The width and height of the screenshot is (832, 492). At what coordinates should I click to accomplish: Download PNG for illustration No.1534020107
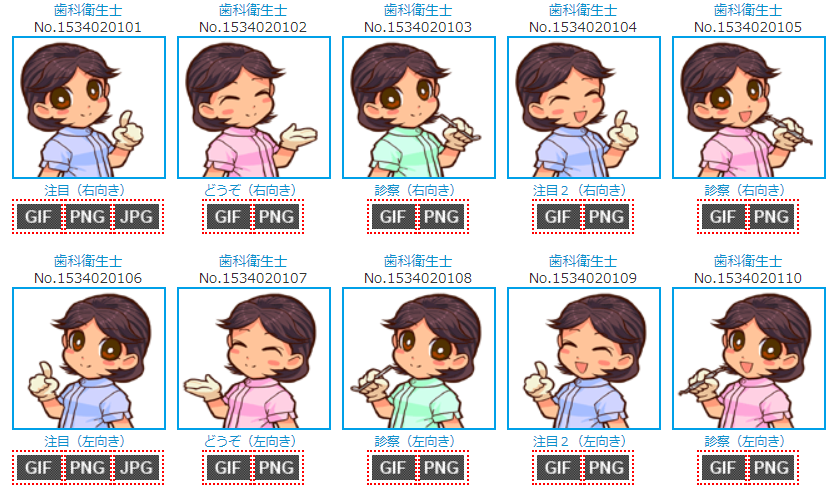coord(276,467)
